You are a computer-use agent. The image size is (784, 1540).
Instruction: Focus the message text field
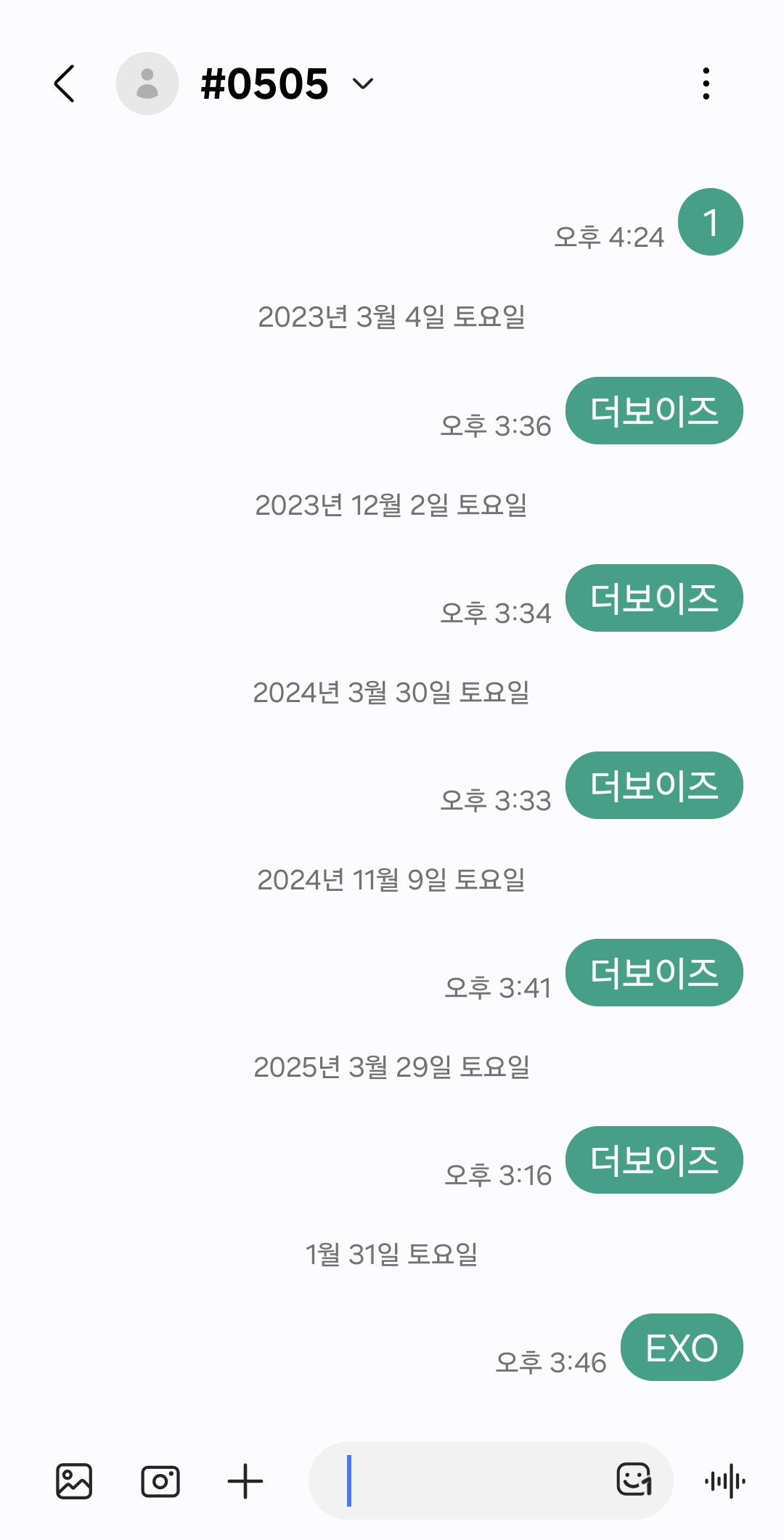pos(472,1480)
